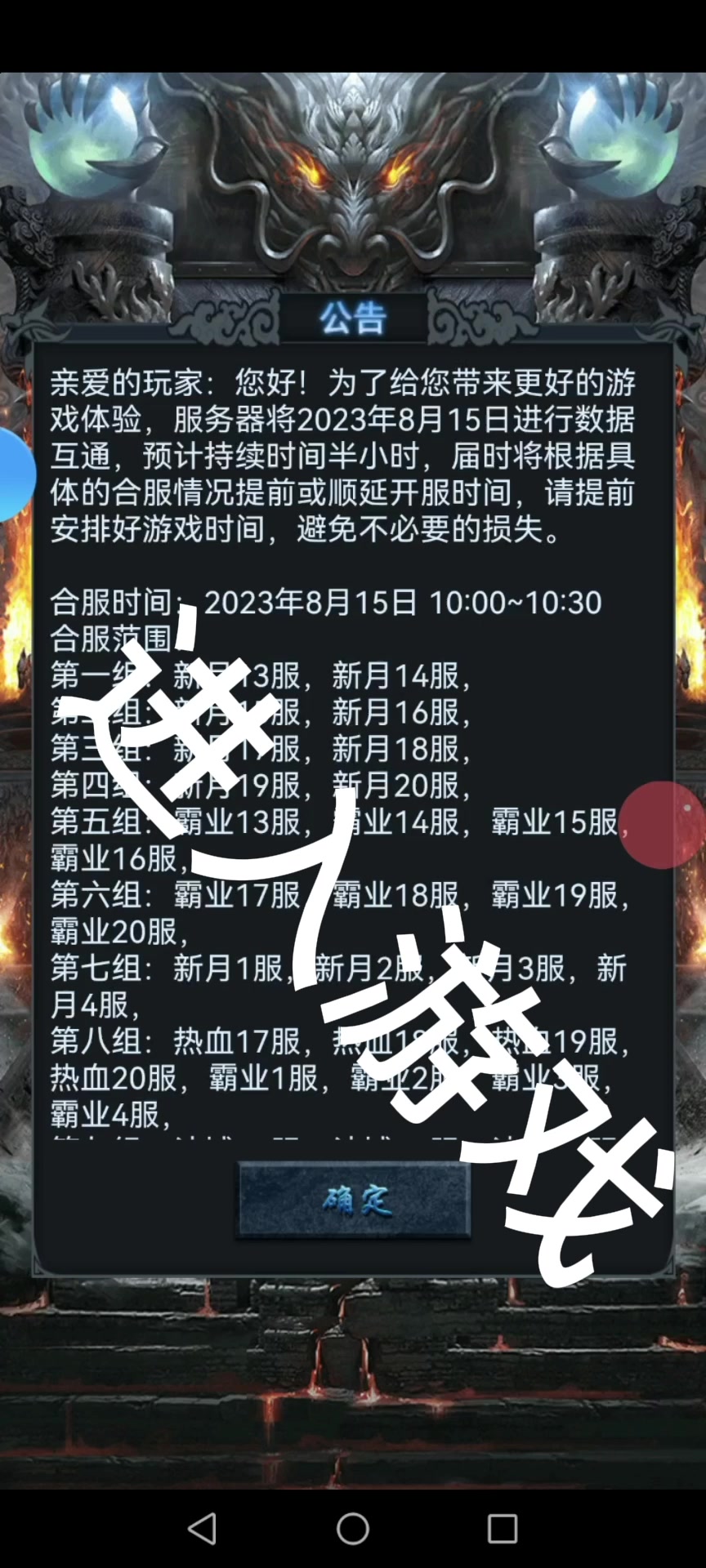Open recent apps overview
The width and height of the screenshot is (706, 1568).
pyautogui.click(x=503, y=1529)
